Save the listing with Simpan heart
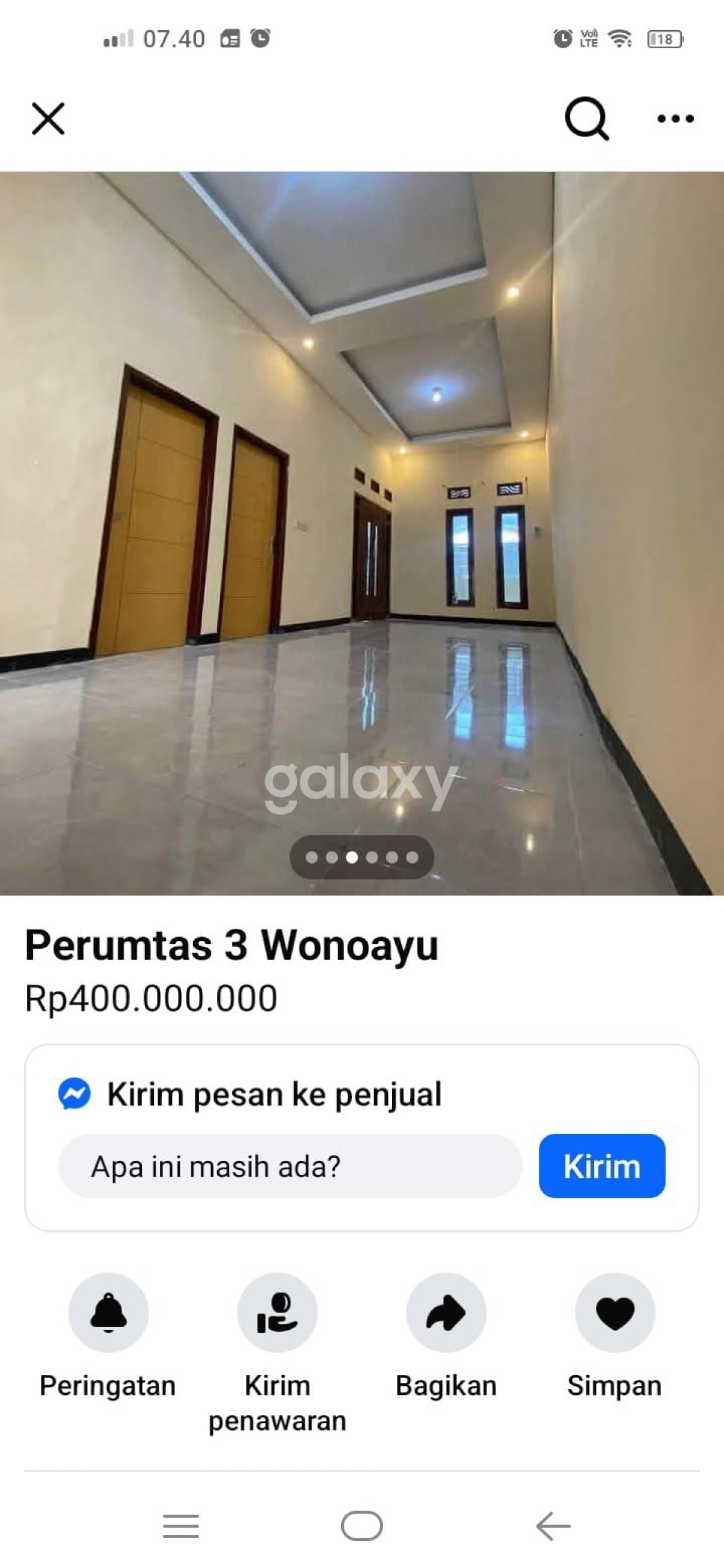This screenshot has width=724, height=1568. pos(615,1312)
